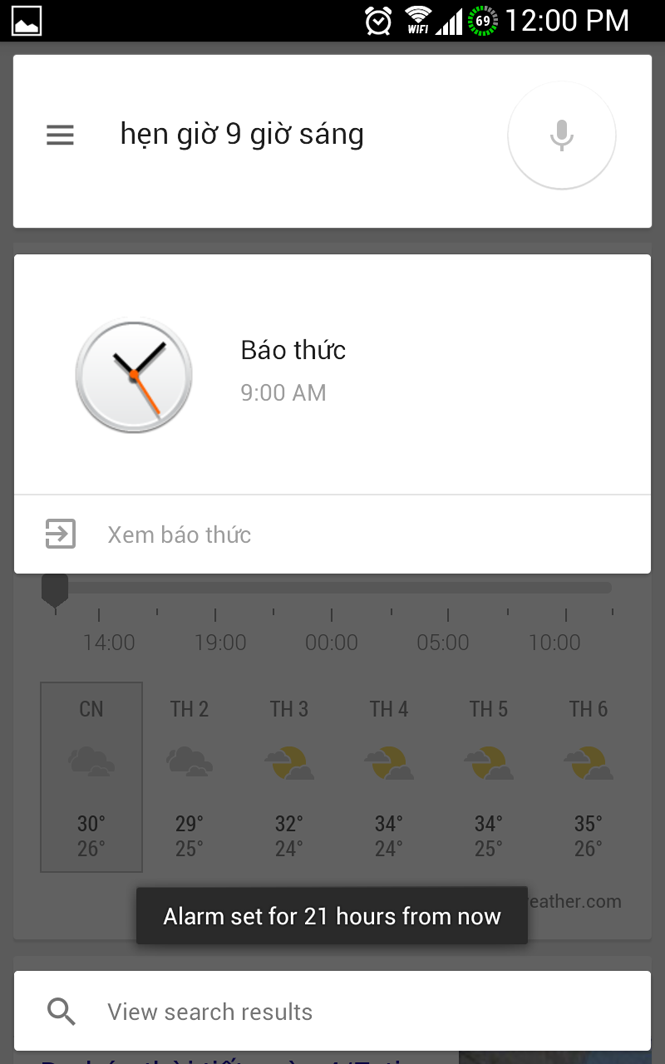This screenshot has height=1064, width=665.
Task: Select the TH 3 forecast day
Action: coord(289,777)
